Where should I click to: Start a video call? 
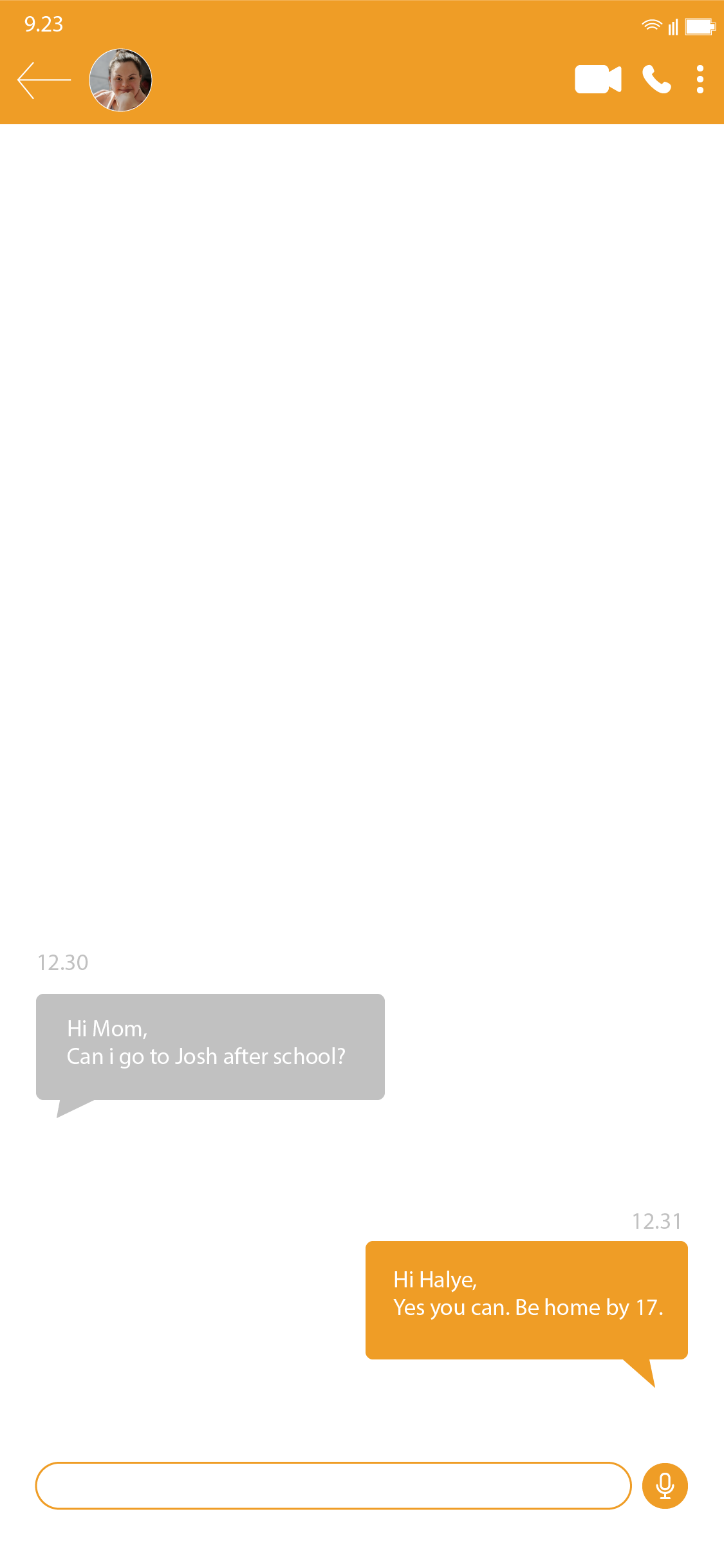(597, 80)
